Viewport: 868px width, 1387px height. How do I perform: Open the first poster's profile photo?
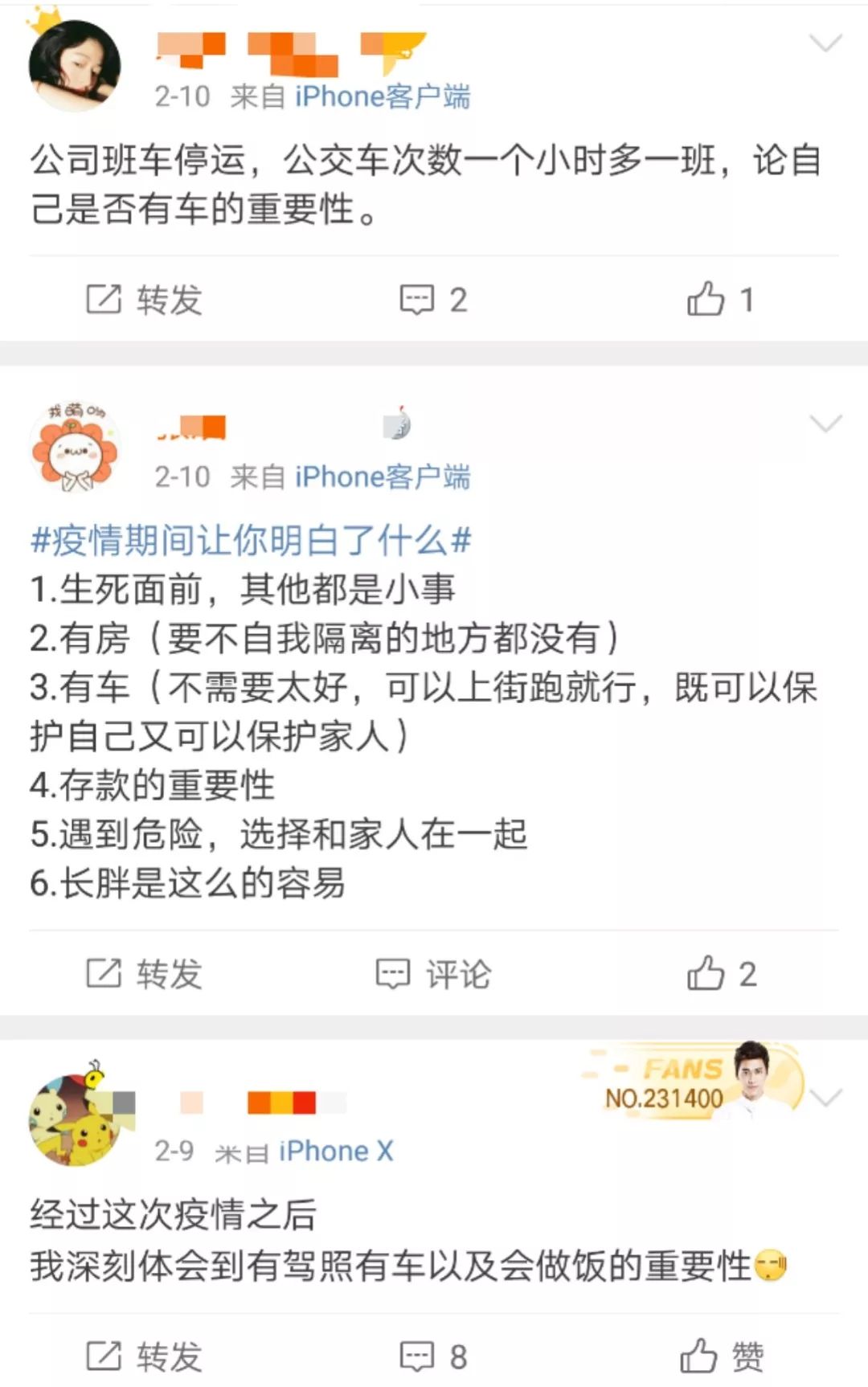click(74, 66)
